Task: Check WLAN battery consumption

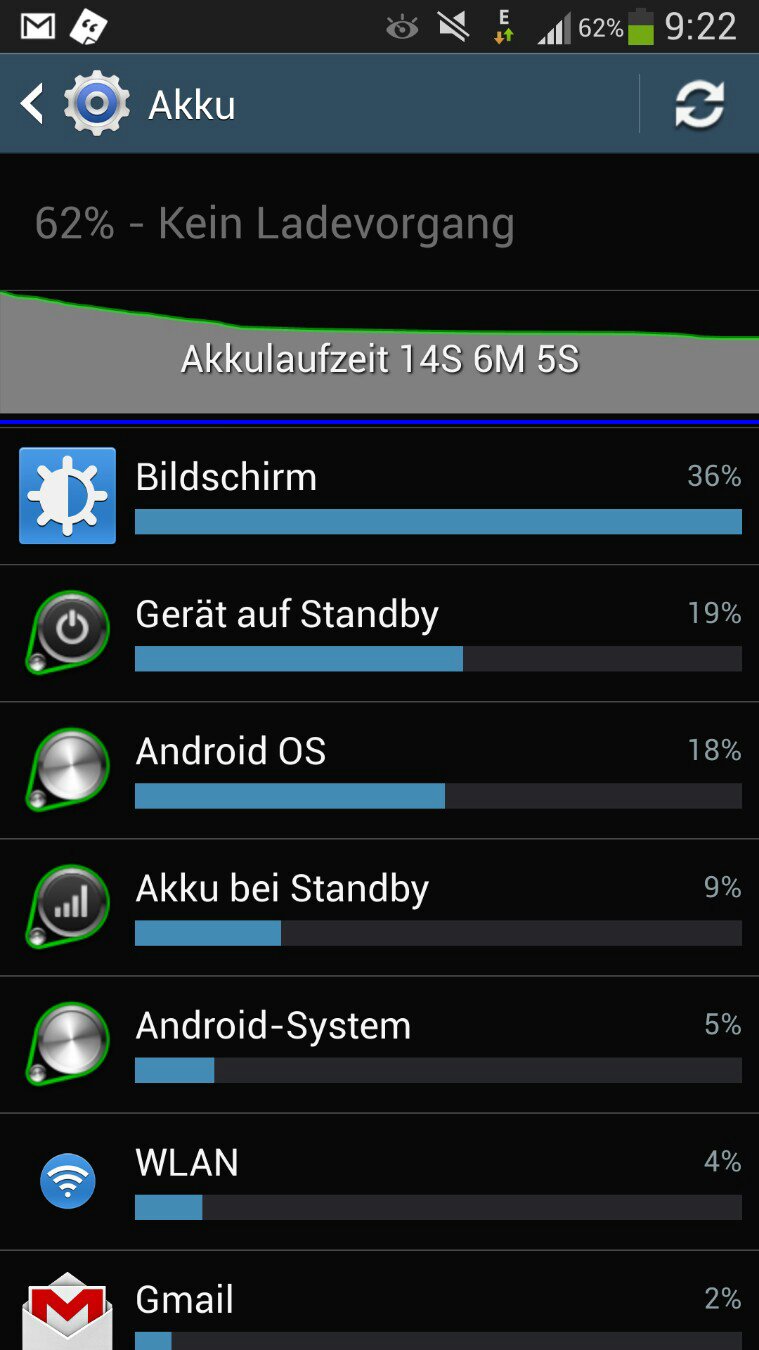Action: click(x=379, y=1182)
